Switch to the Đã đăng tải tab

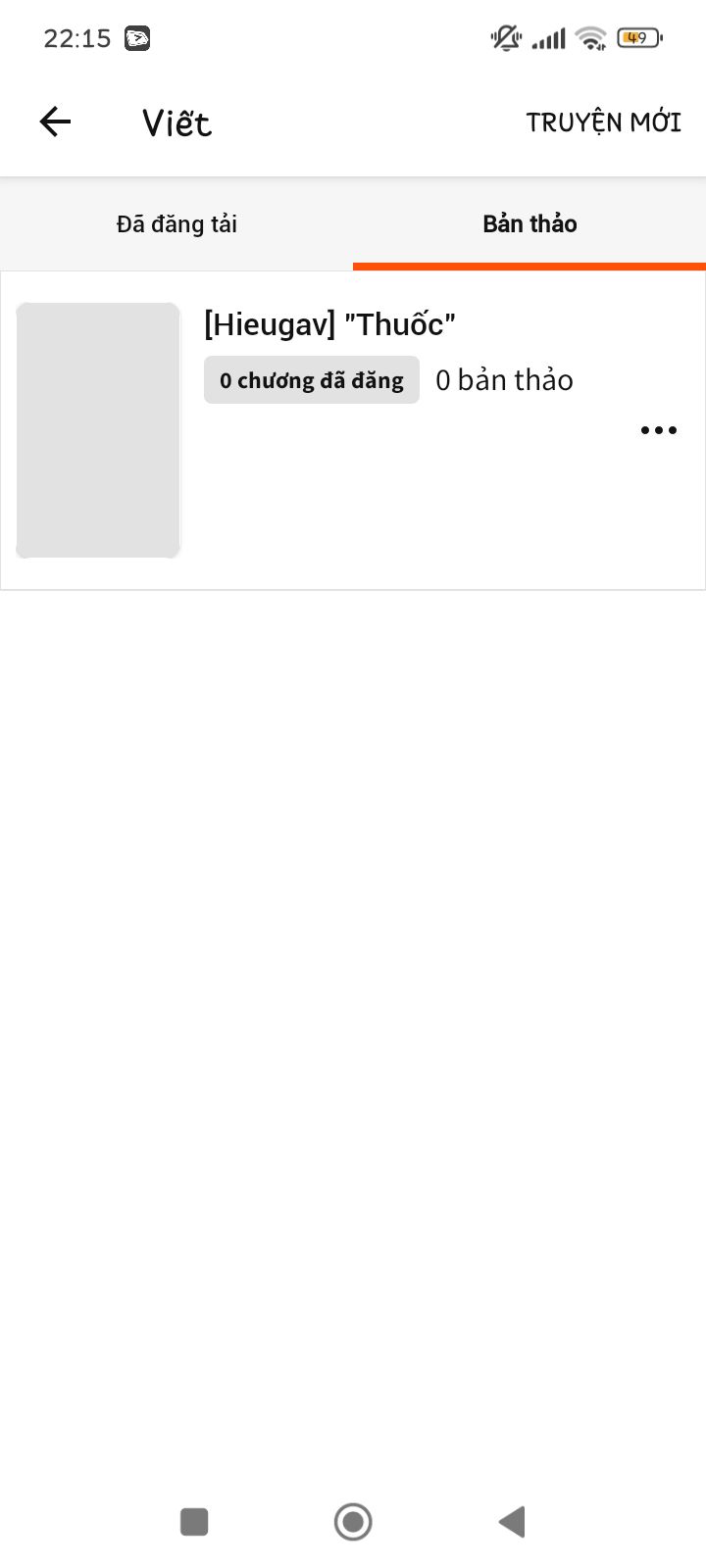[176, 224]
